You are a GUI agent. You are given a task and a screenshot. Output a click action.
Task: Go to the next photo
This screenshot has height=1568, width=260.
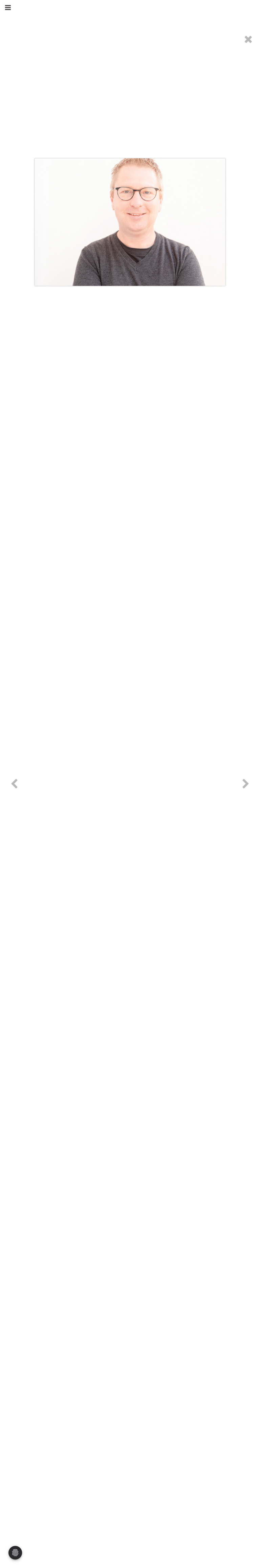coord(245,783)
